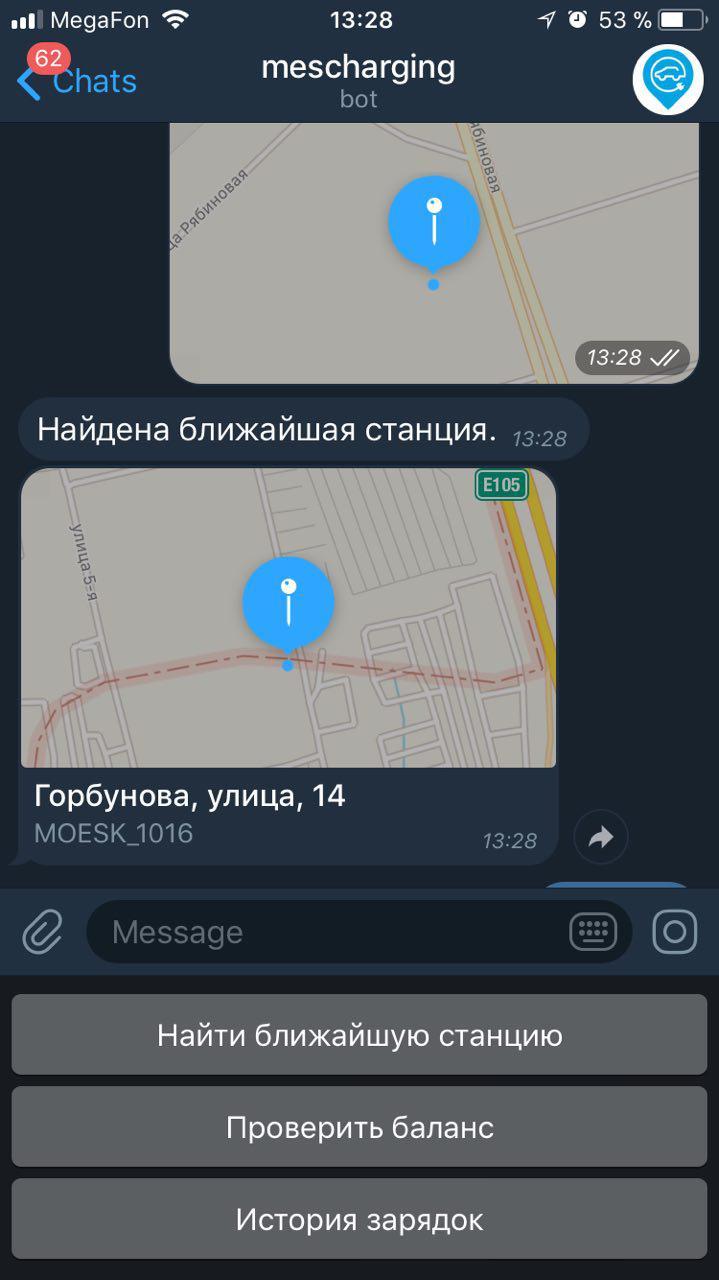Tap Найти ближайшую станцию button

(x=359, y=1035)
